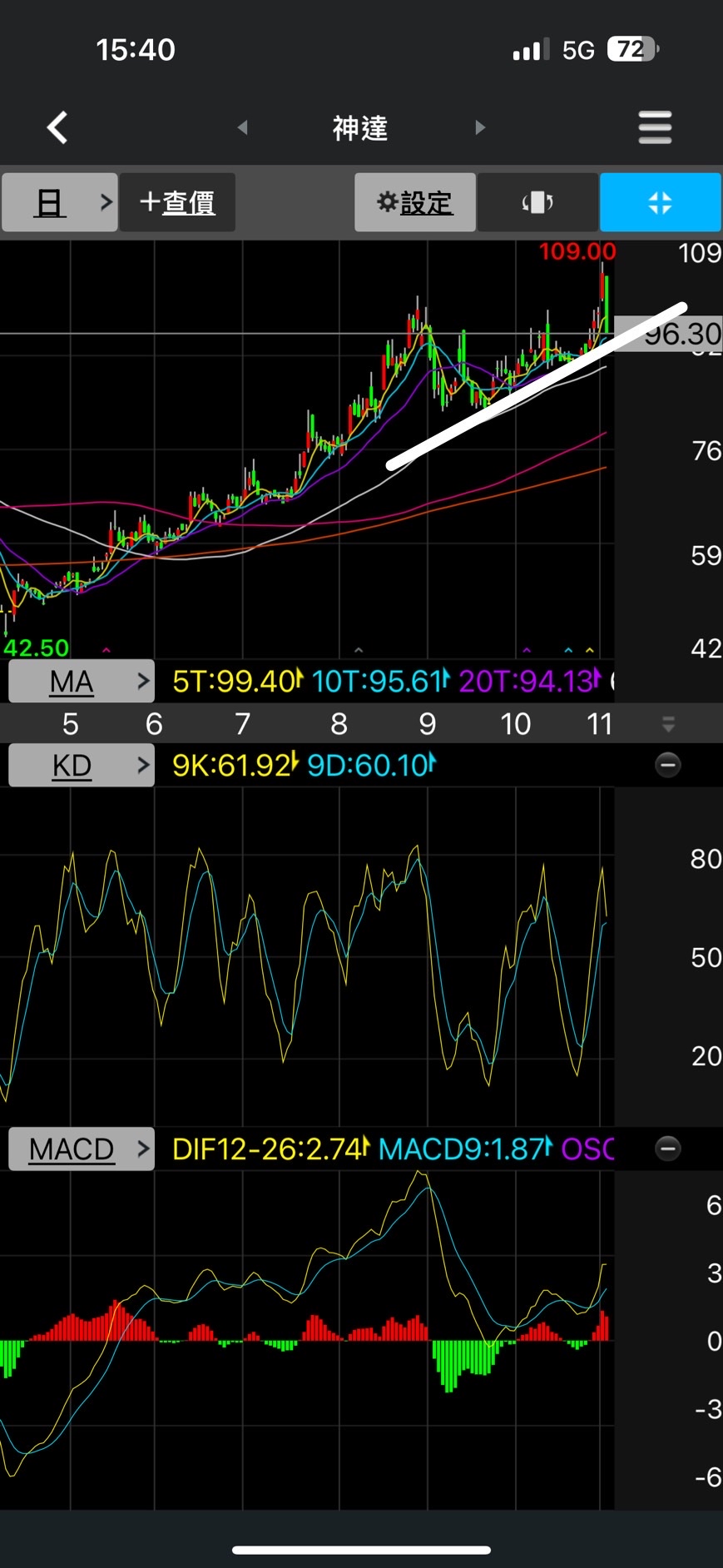Collapse the KD indicator panel
The height and width of the screenshot is (1568, 723).
click(x=667, y=765)
